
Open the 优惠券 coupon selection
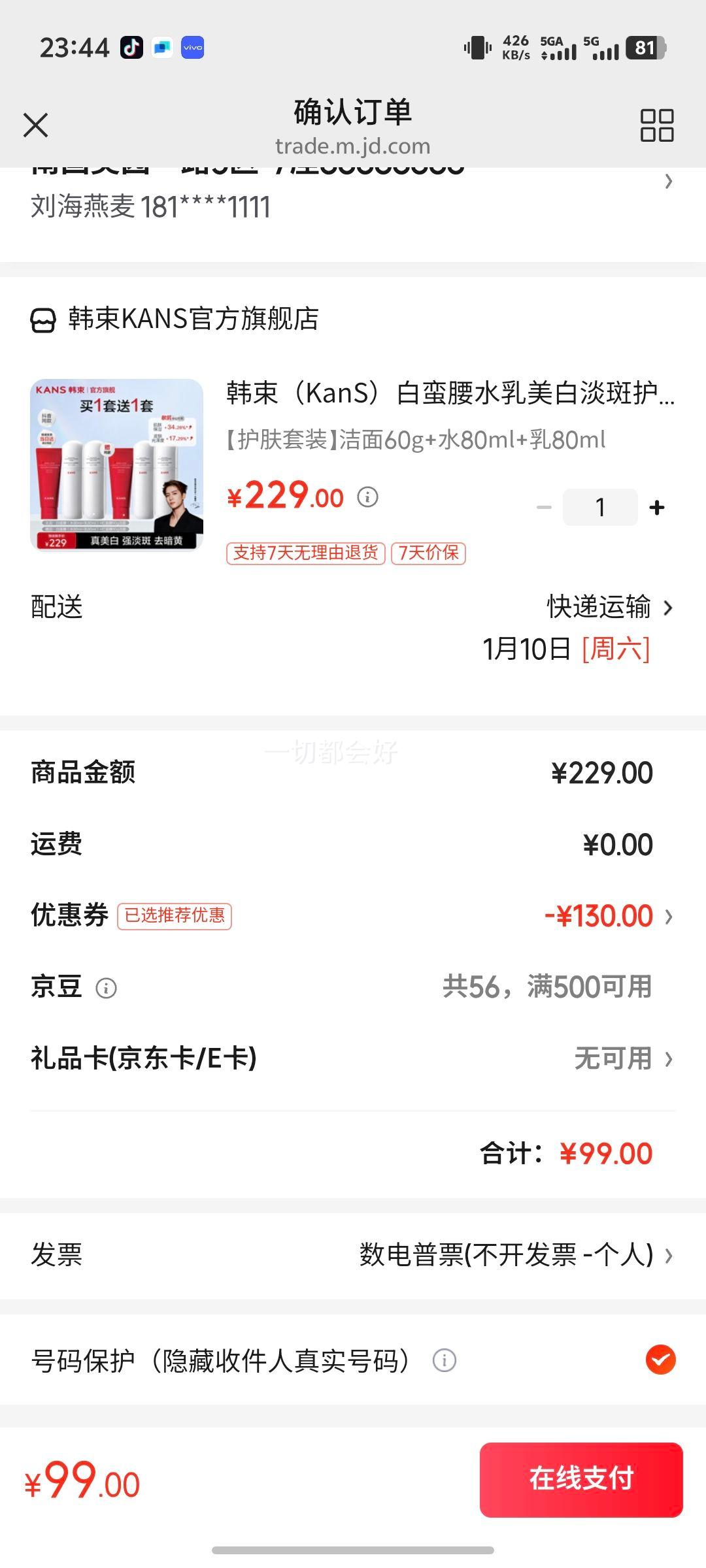pos(353,916)
